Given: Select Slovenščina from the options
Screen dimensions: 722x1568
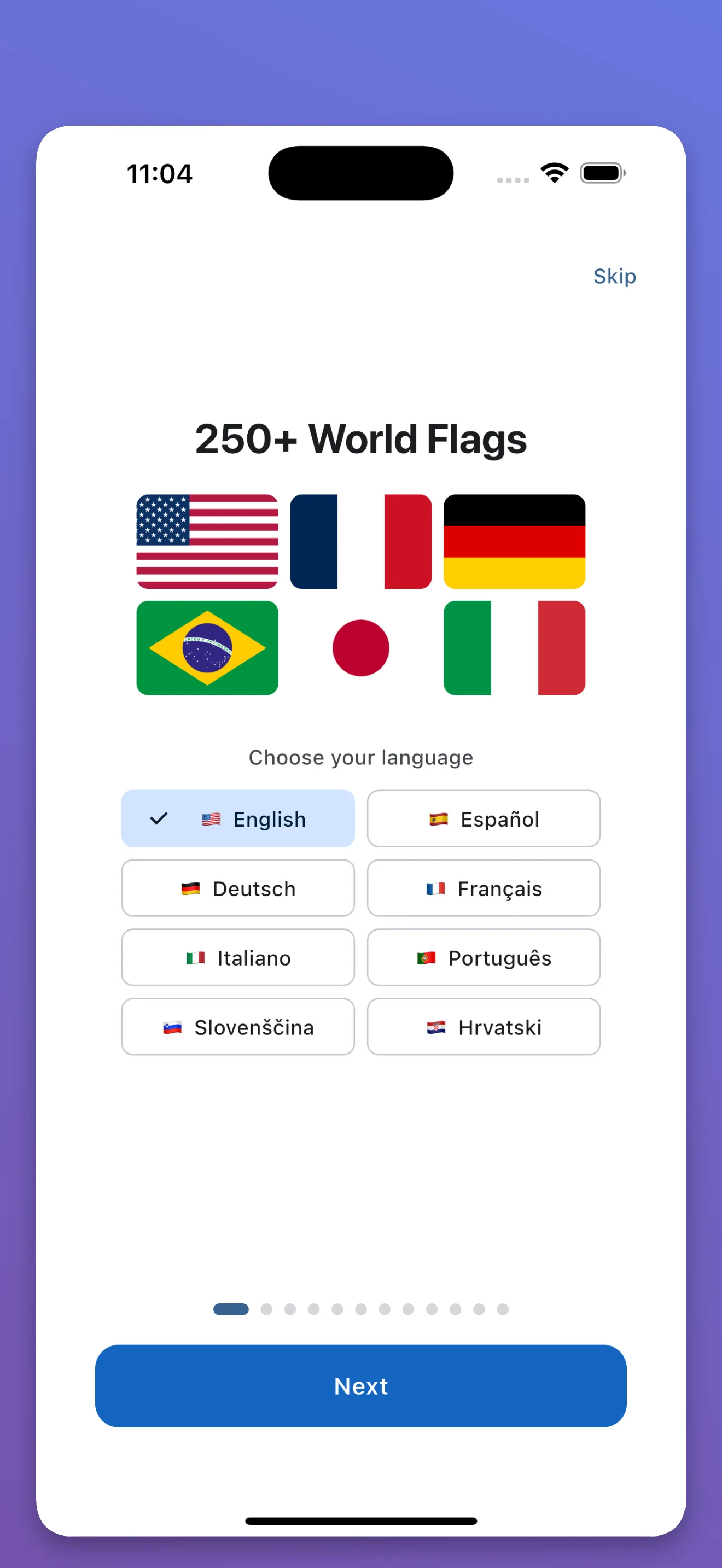Looking at the screenshot, I should tap(238, 1027).
